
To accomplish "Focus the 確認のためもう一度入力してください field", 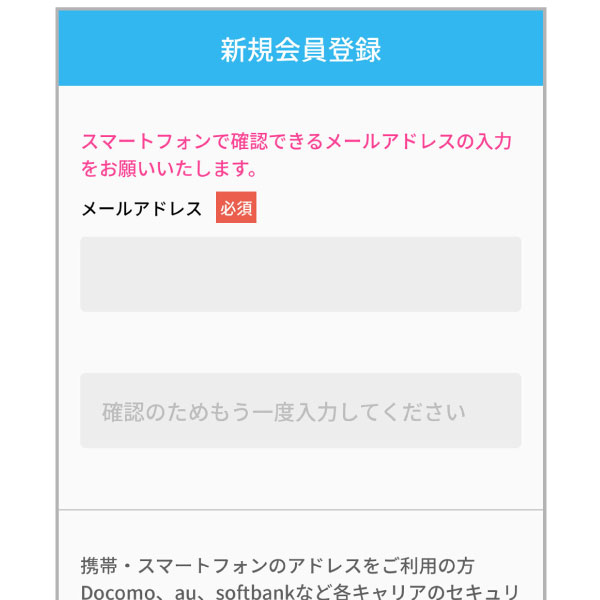I will [300, 411].
